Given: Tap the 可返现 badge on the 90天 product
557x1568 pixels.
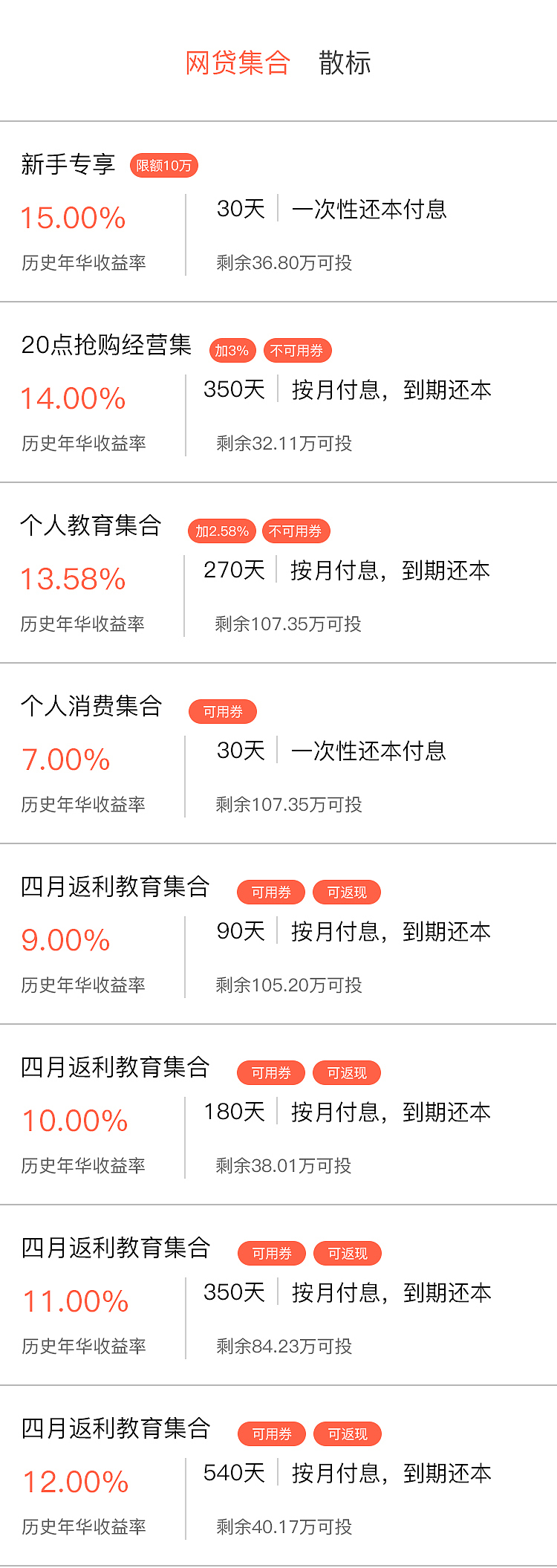Looking at the screenshot, I should (x=346, y=892).
